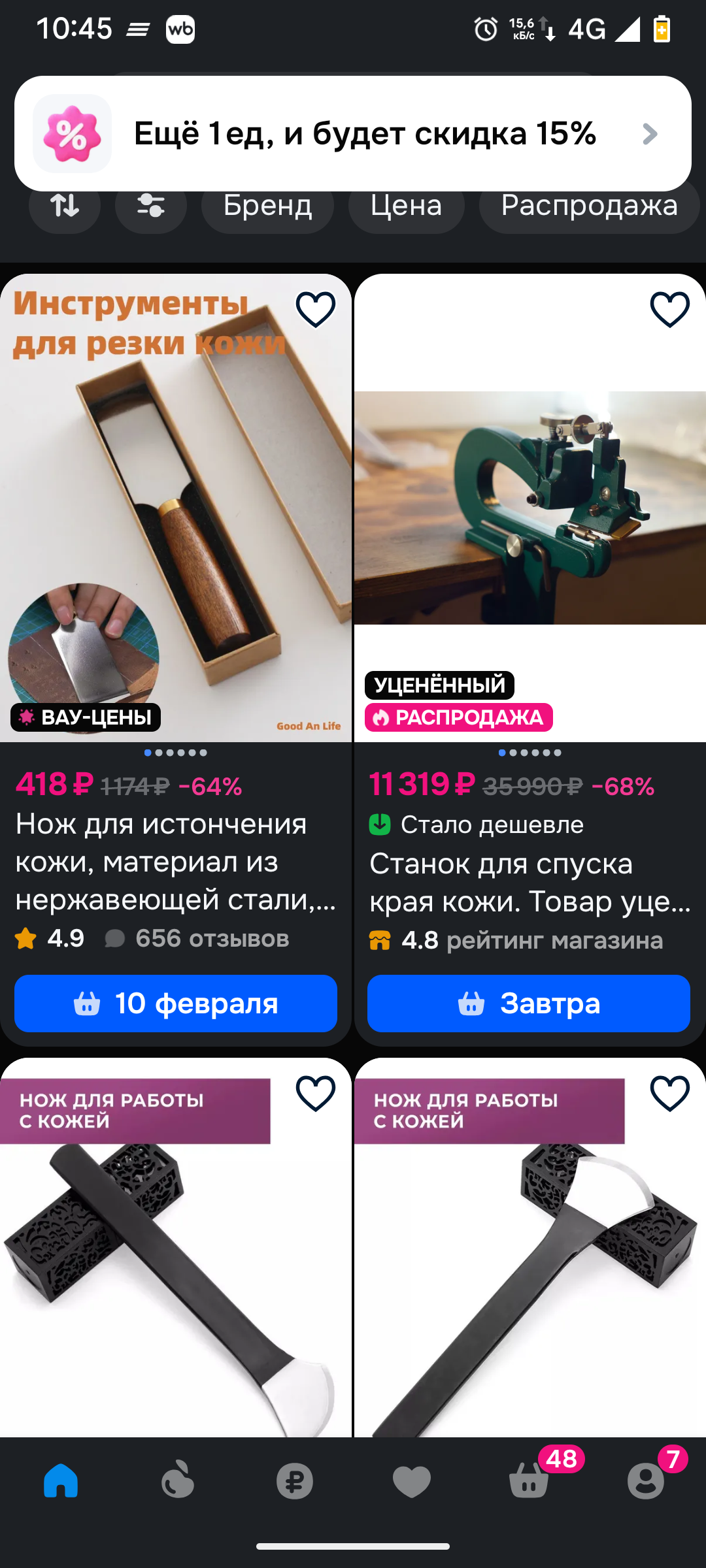Open the cart tab with 48 items
The height and width of the screenshot is (1568, 706).
[x=529, y=1480]
